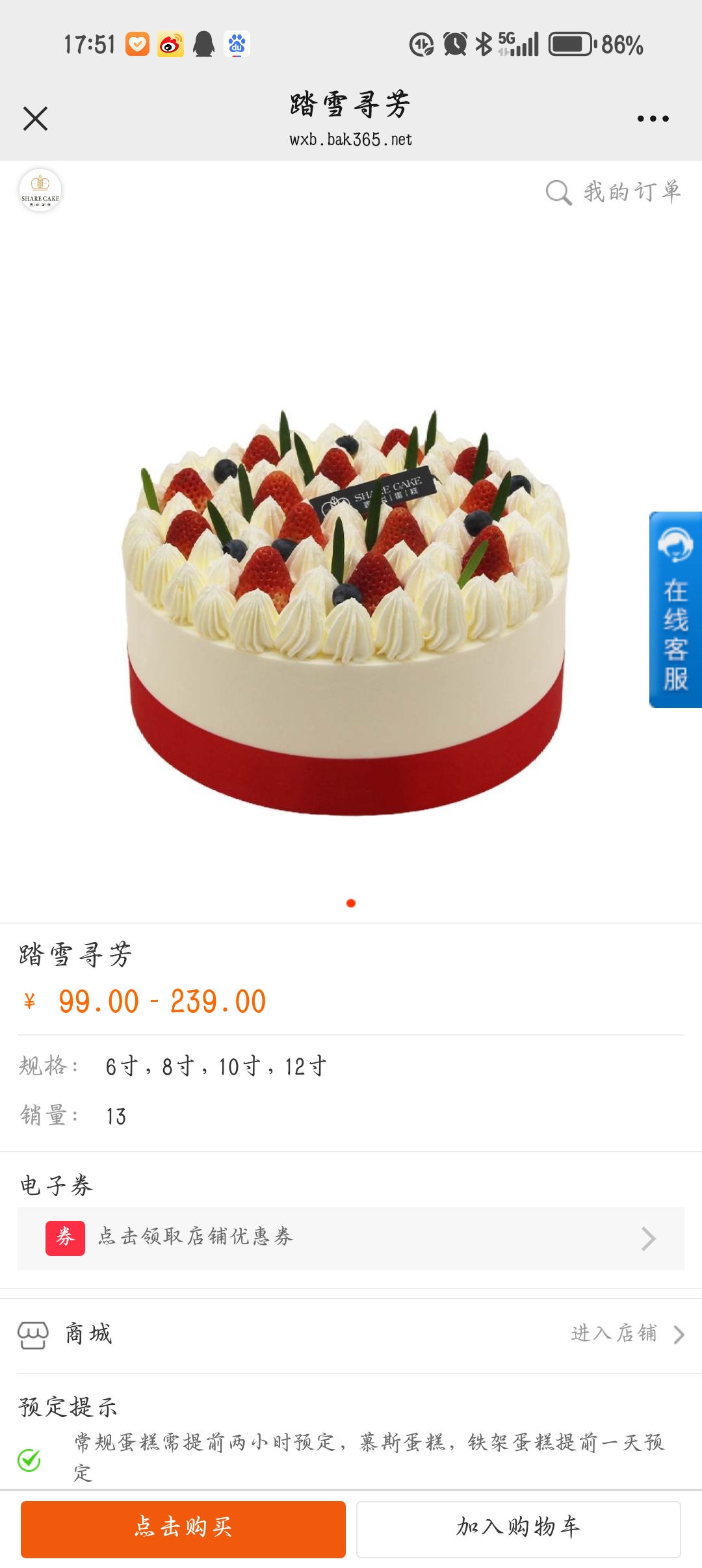Open the three-dot overflow menu
This screenshot has width=702, height=1568.
pyautogui.click(x=653, y=119)
